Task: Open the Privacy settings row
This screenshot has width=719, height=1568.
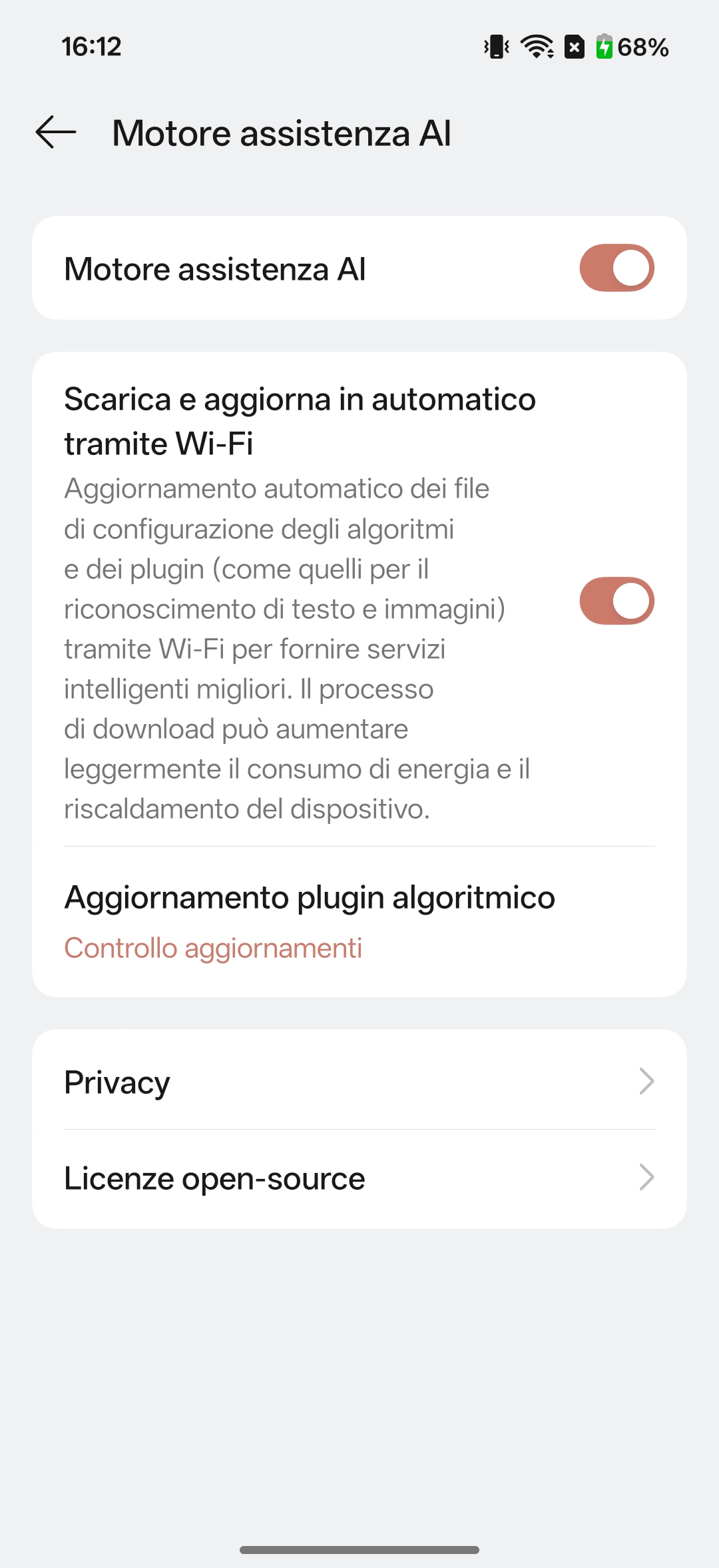Action: point(359,1081)
